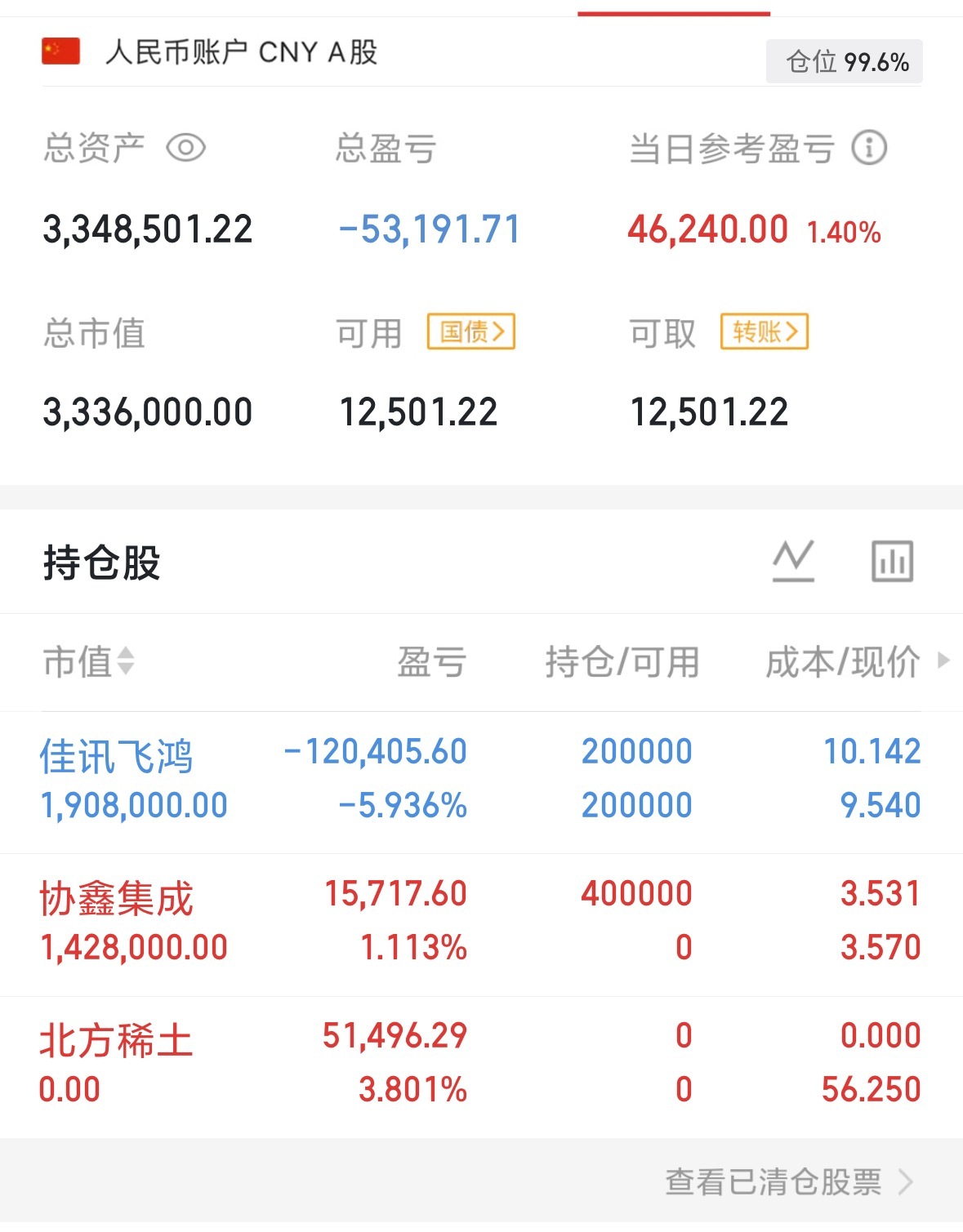Open the 国债 shortcut beside 可用
This screenshot has width=963, height=1232.
[x=470, y=332]
